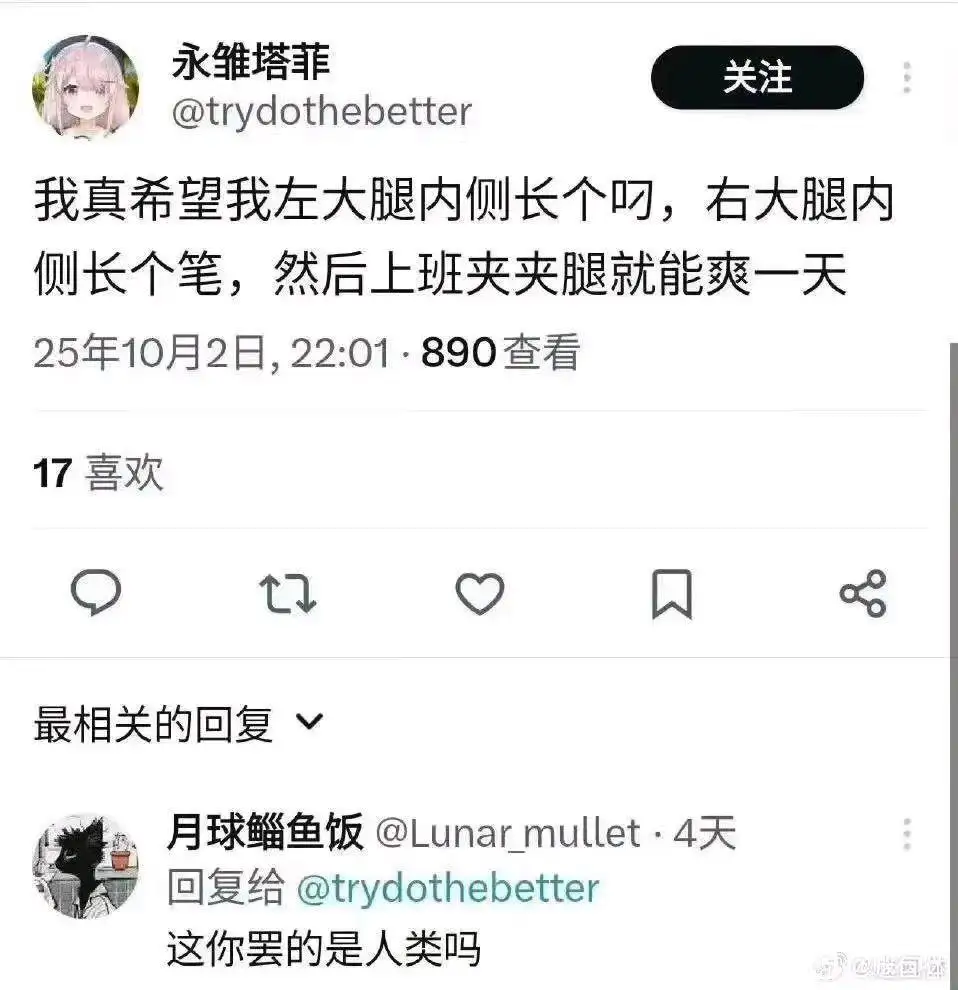
Task: Open overflow menu on 月球鲻鱼饭's reply
Action: click(907, 834)
